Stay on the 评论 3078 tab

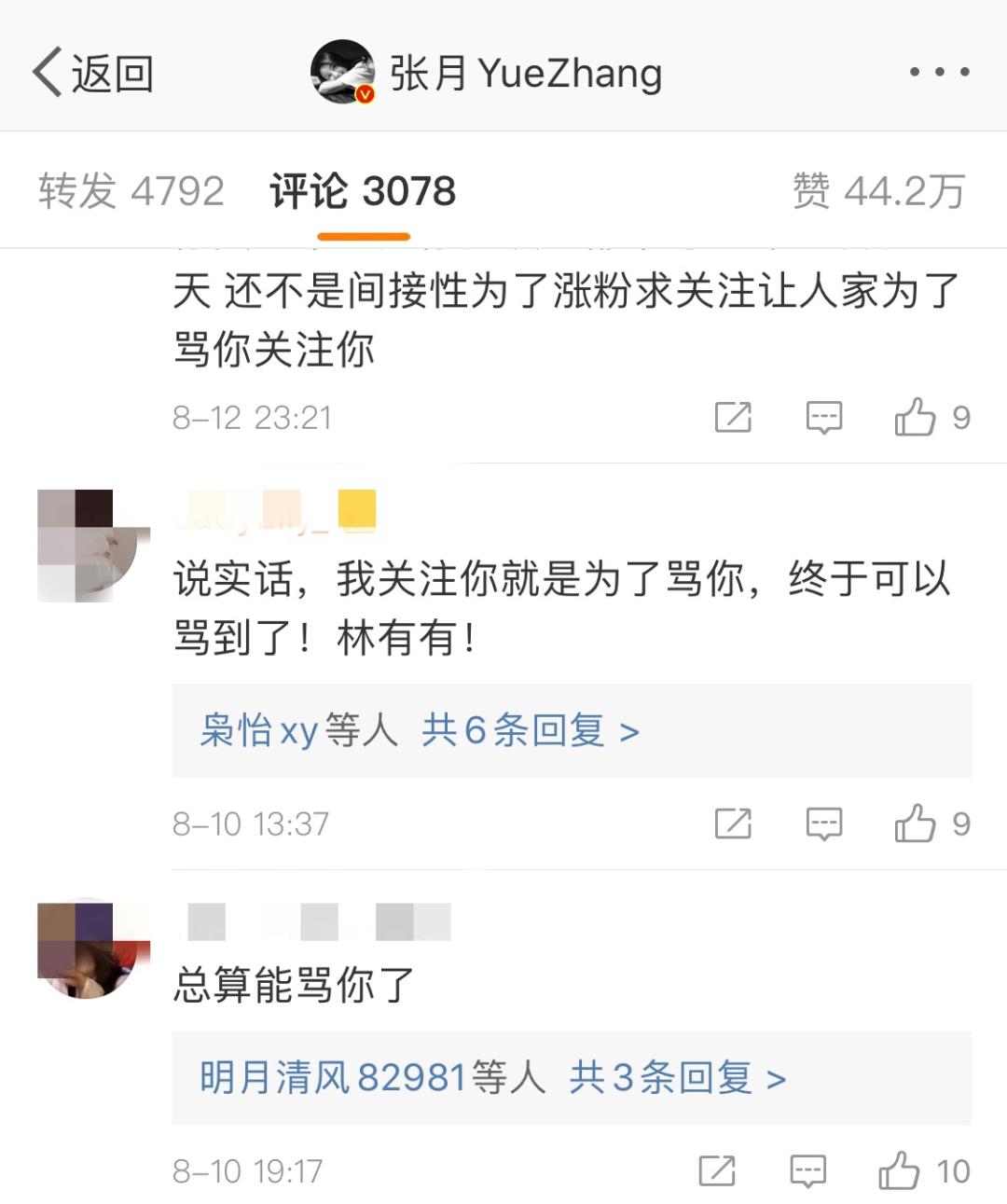click(362, 193)
